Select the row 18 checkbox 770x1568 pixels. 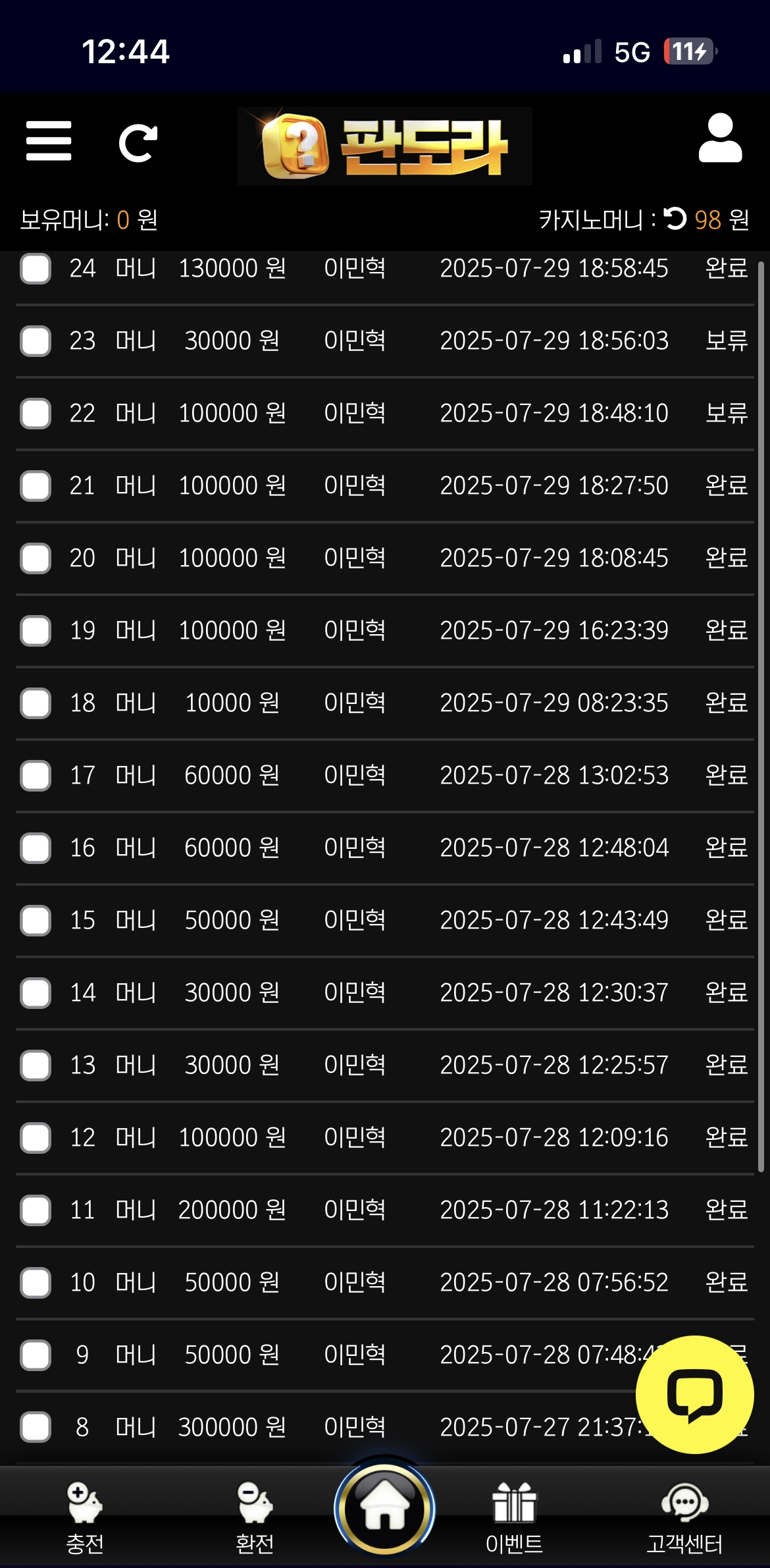tap(36, 703)
